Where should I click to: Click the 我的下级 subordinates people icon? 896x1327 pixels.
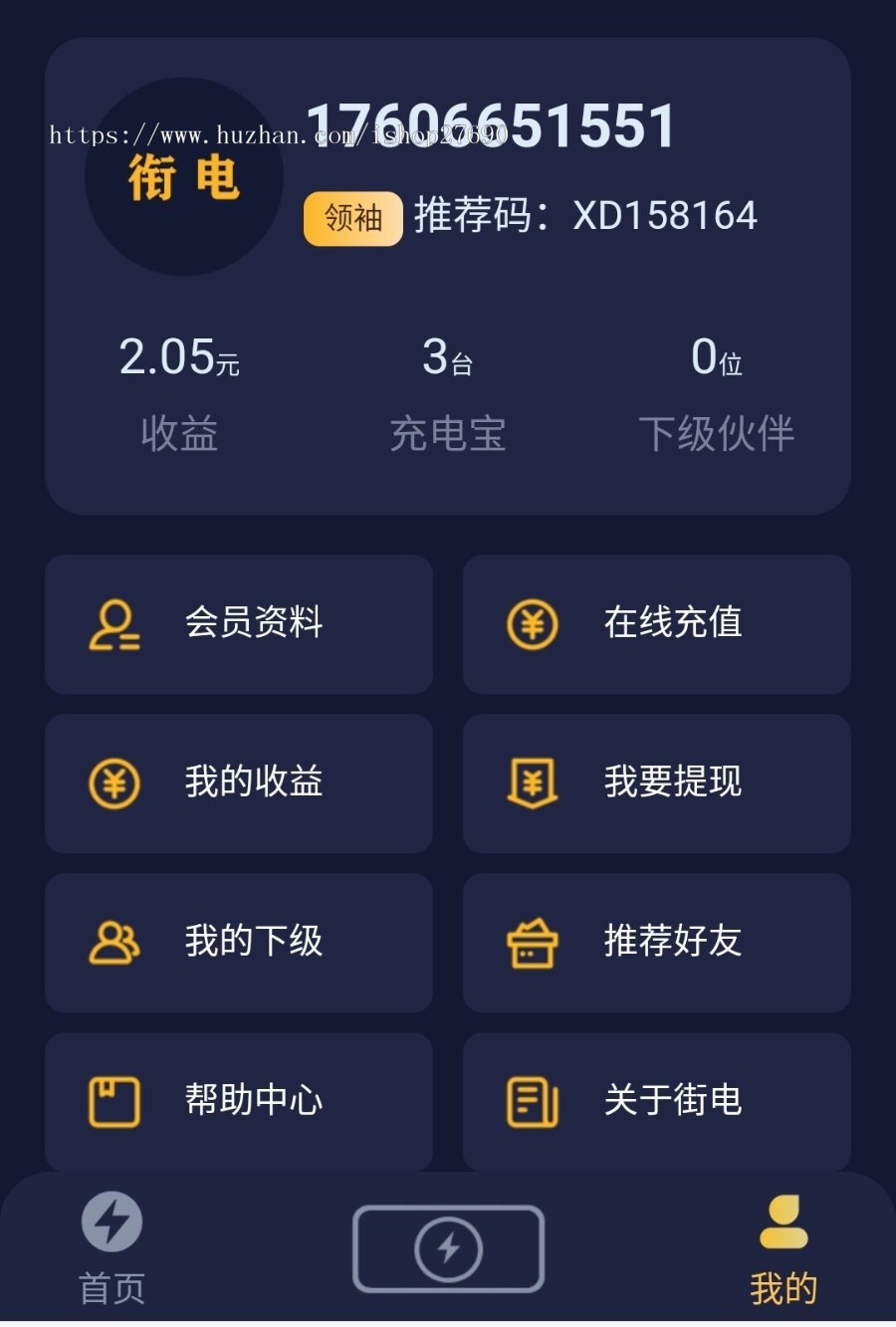[112, 943]
